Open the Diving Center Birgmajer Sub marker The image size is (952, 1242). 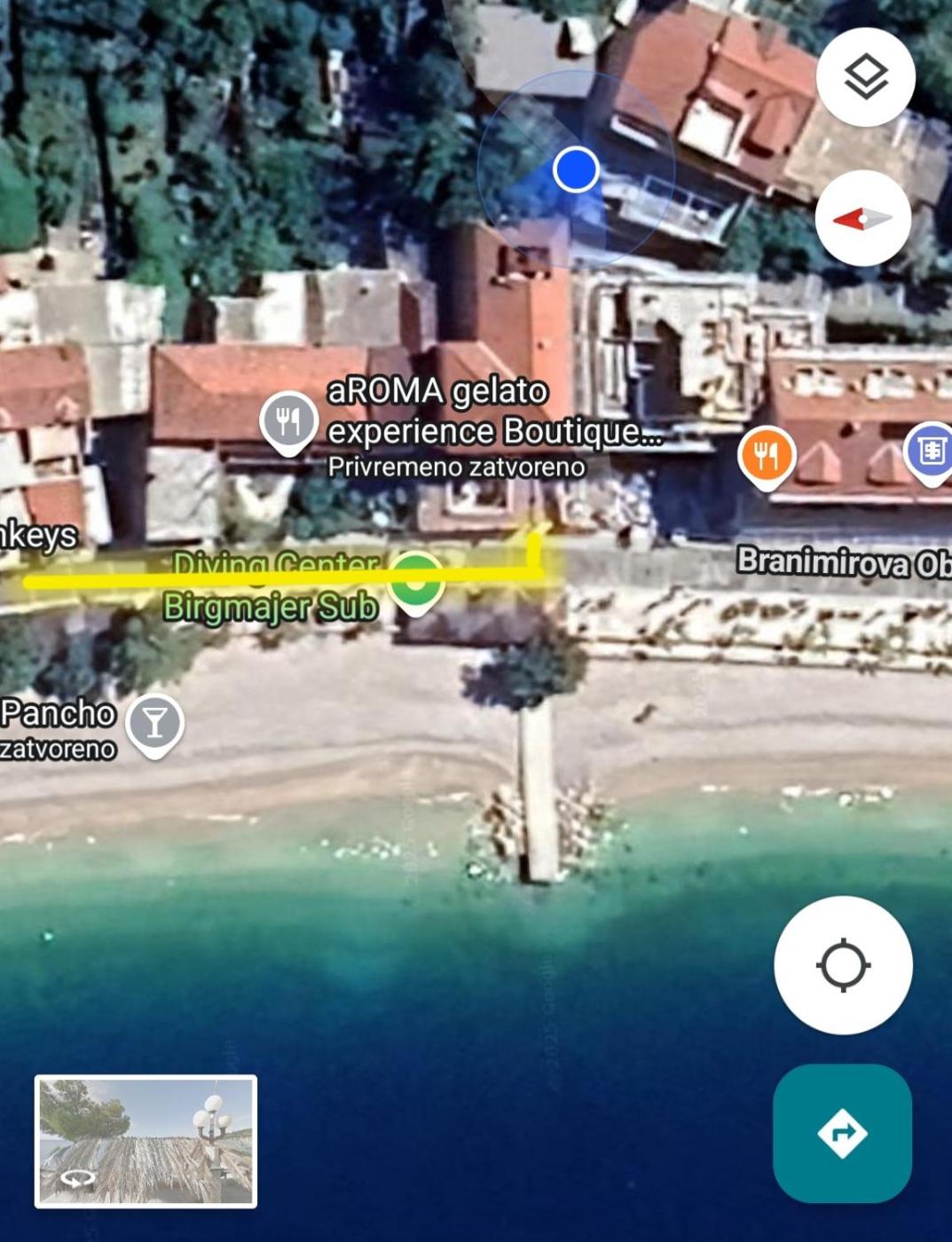(415, 580)
